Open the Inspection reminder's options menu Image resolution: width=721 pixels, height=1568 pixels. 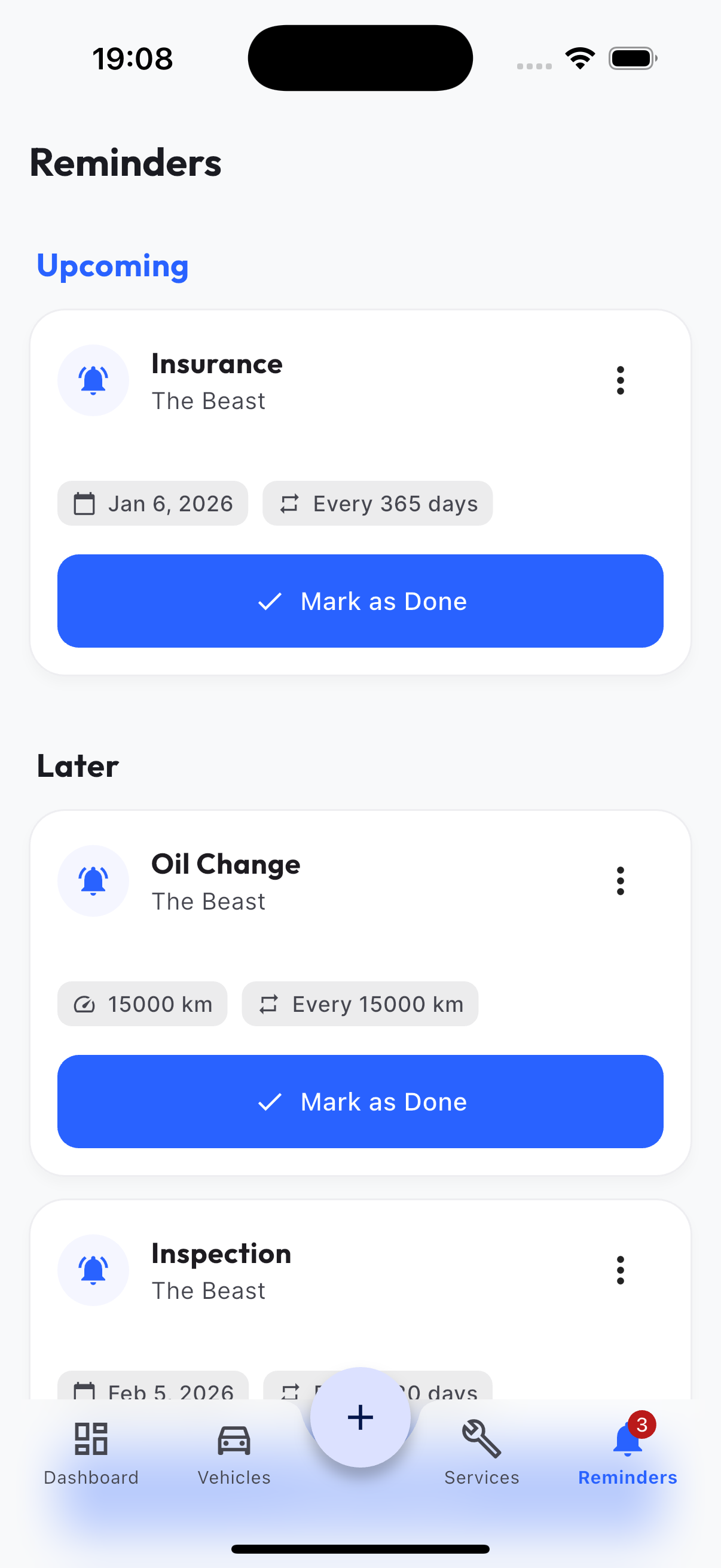(620, 1270)
